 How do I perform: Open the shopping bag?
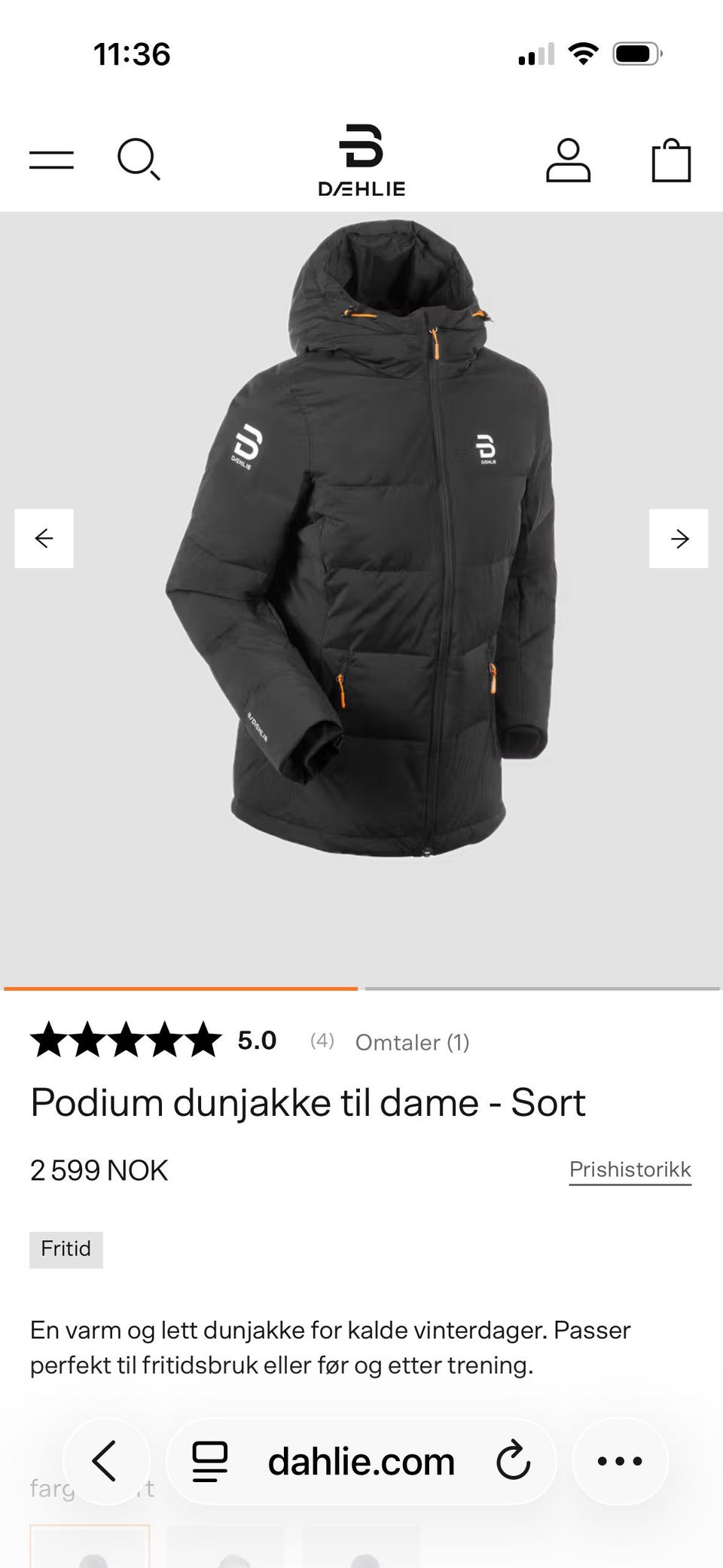click(671, 160)
